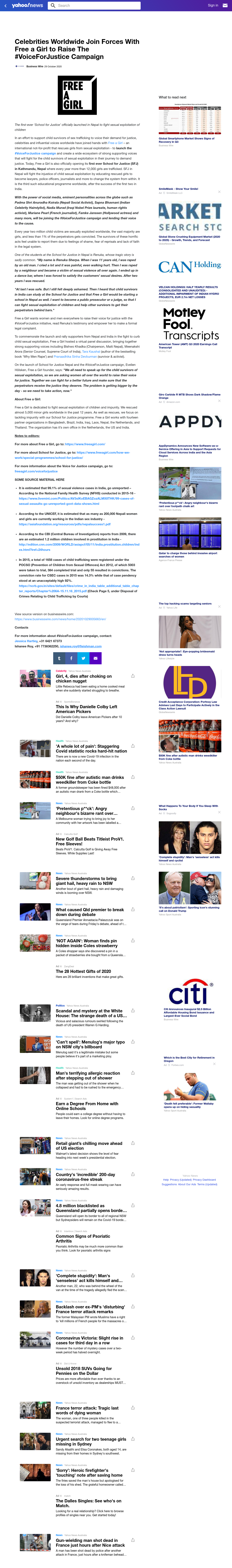The height and width of the screenshot is (1568, 232).
Task: Share the article on Twitter
Action: click(83, 658)
